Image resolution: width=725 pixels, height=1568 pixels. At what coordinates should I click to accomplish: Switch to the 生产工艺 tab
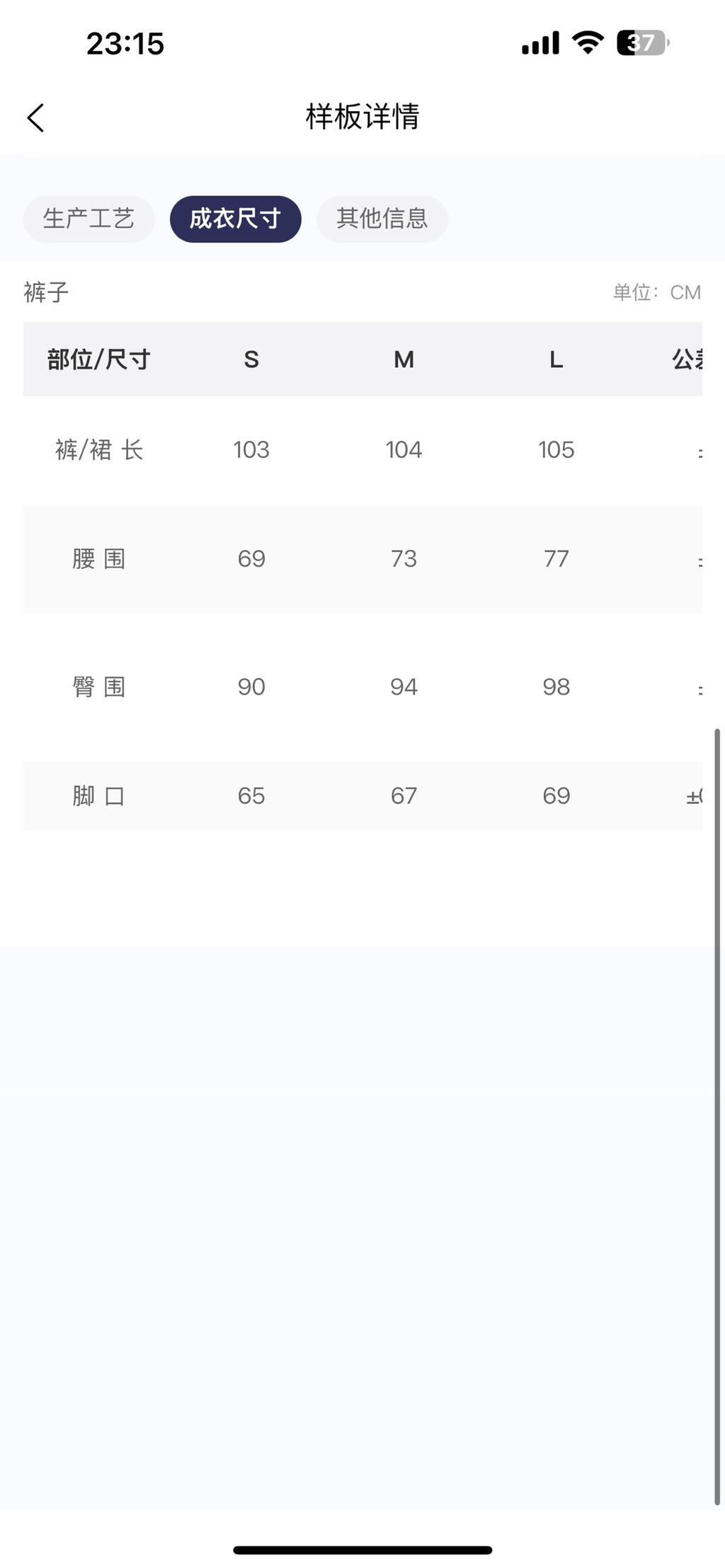click(x=88, y=219)
